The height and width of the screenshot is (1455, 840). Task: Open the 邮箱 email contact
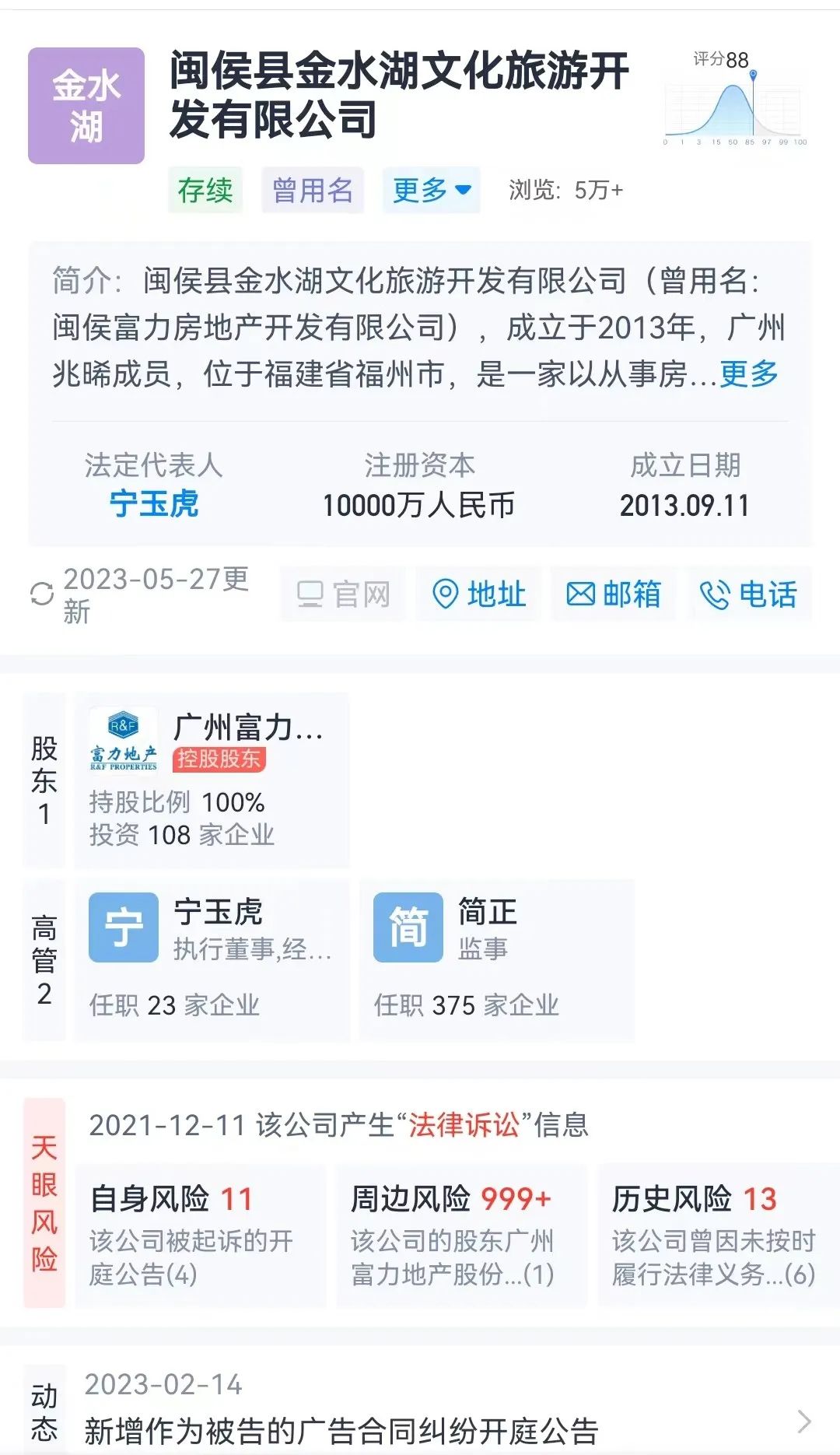coord(614,594)
